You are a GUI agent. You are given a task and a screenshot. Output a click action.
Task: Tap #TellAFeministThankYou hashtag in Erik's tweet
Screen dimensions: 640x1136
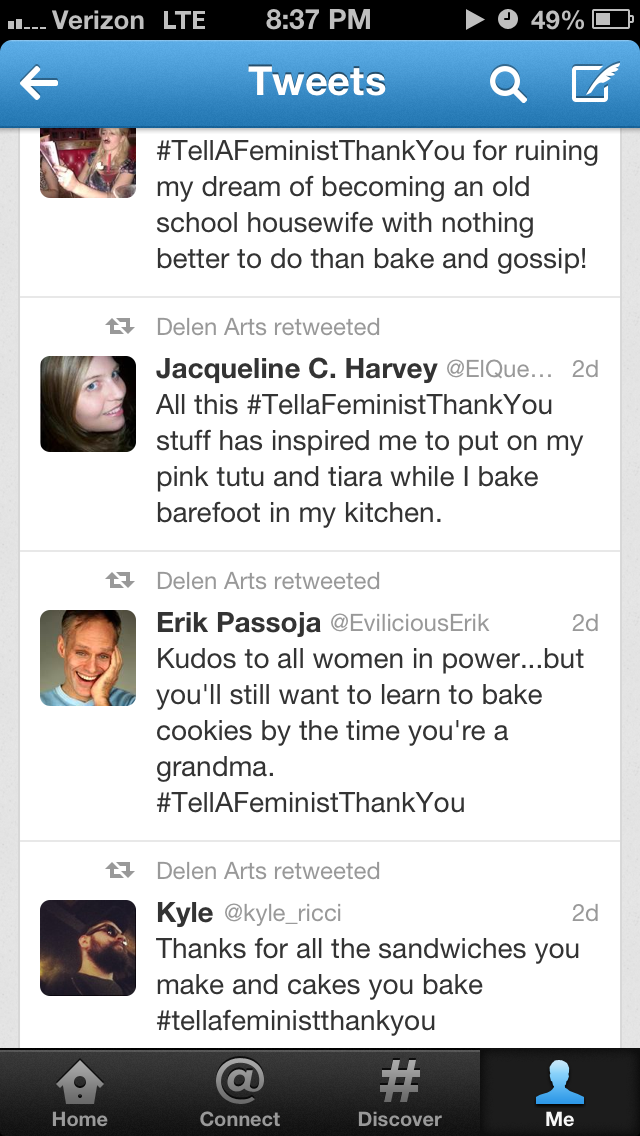click(x=310, y=803)
